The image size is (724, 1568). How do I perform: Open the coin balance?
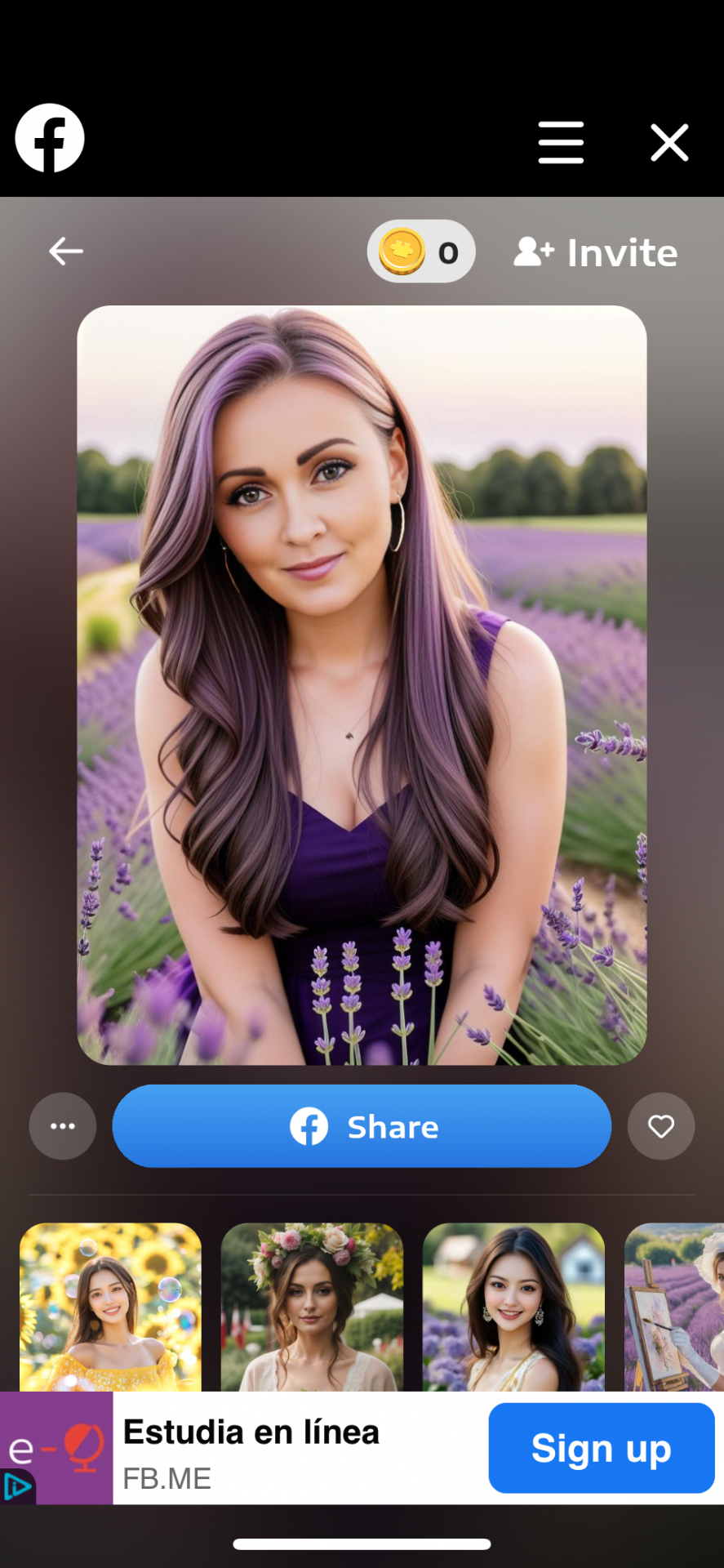pyautogui.click(x=421, y=252)
